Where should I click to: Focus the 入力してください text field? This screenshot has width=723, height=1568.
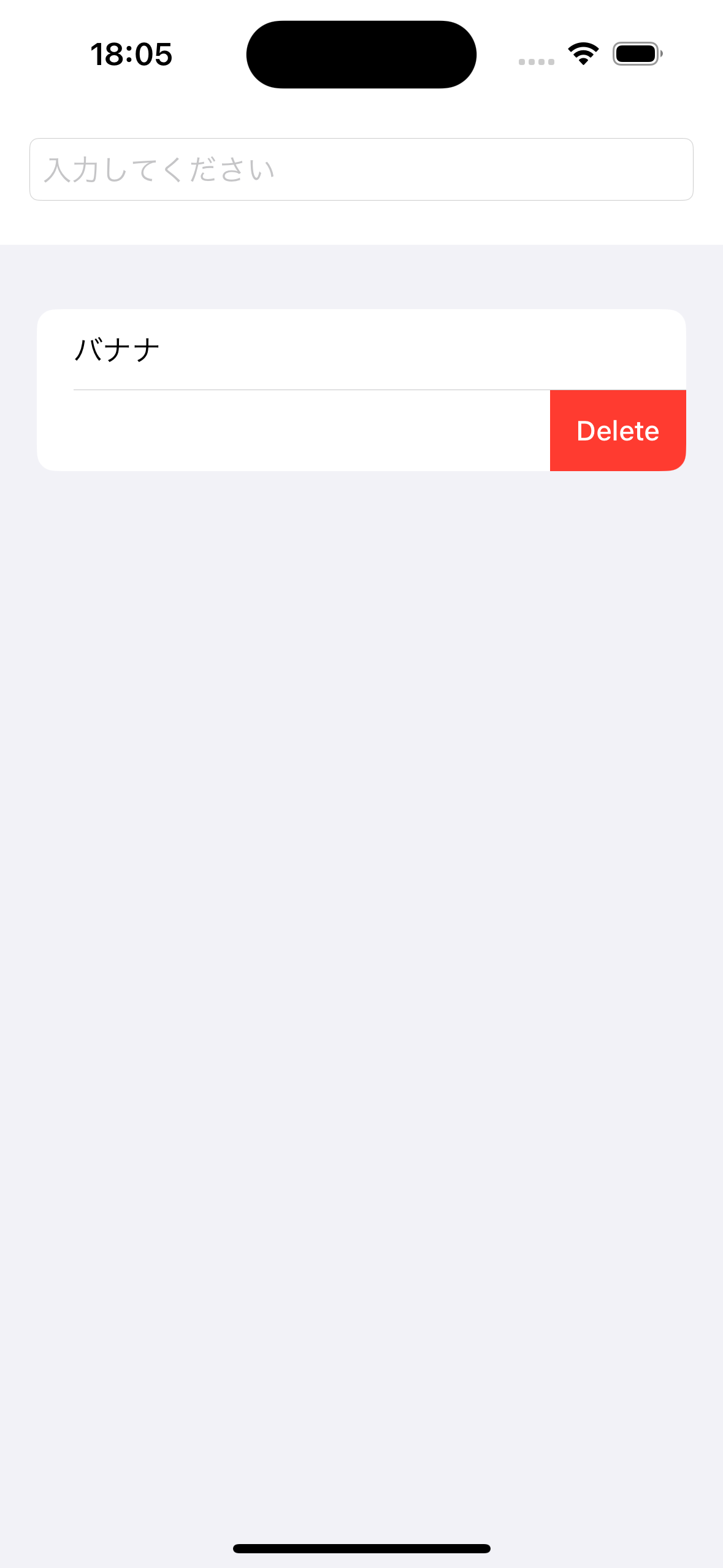[361, 169]
